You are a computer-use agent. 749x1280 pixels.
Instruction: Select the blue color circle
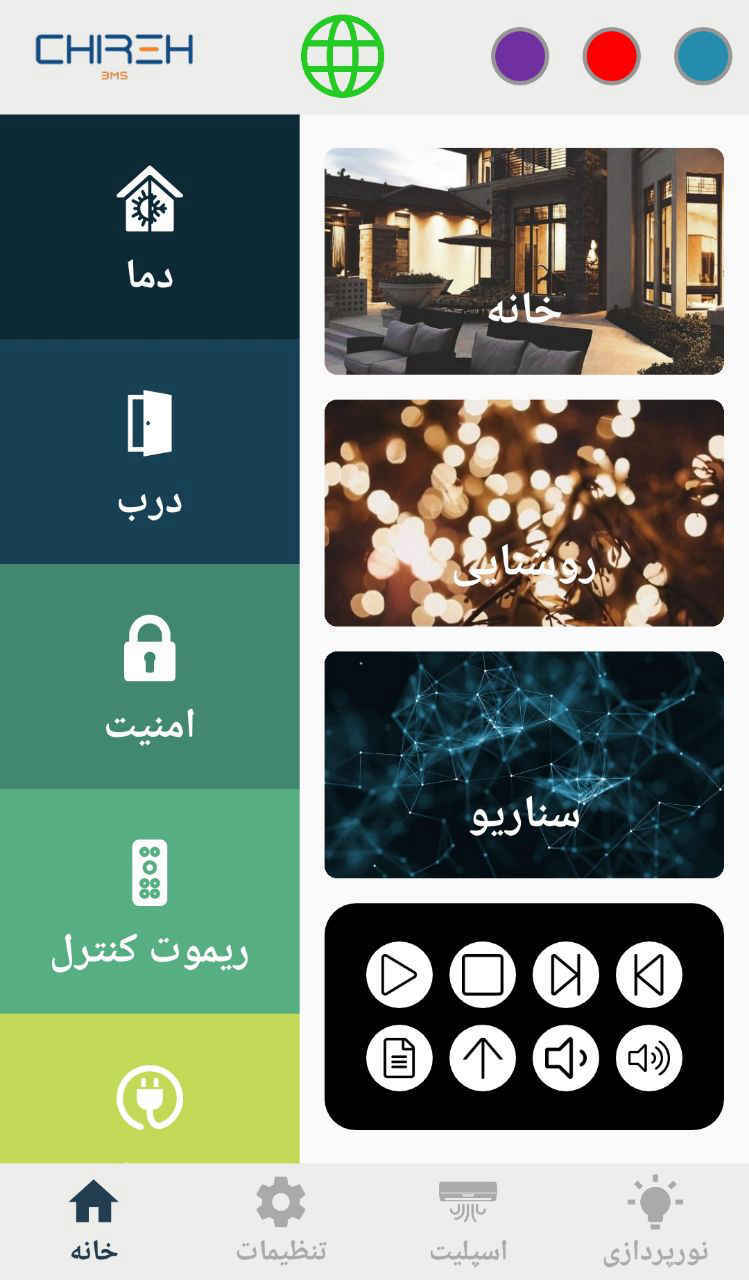click(703, 56)
